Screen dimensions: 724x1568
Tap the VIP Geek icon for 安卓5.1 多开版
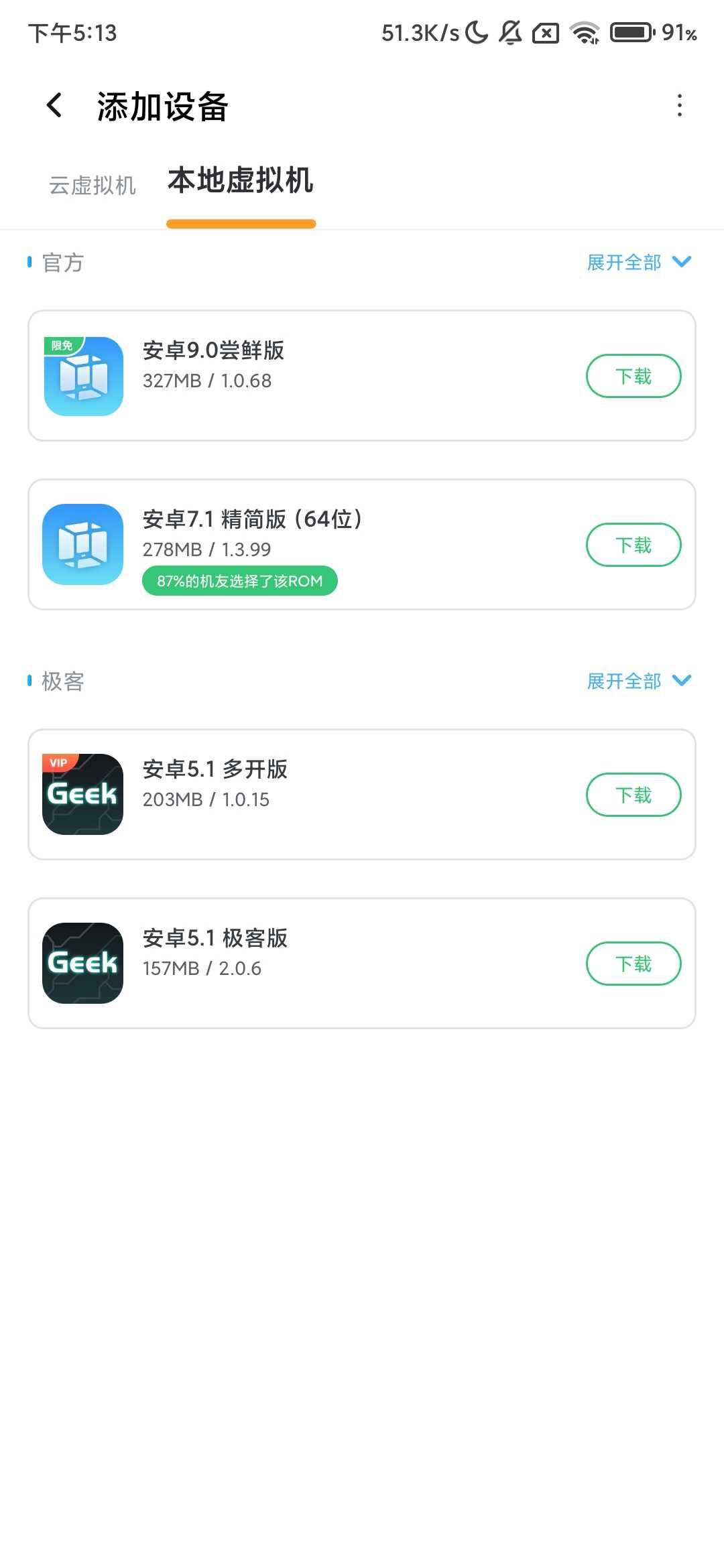pyautogui.click(x=82, y=795)
